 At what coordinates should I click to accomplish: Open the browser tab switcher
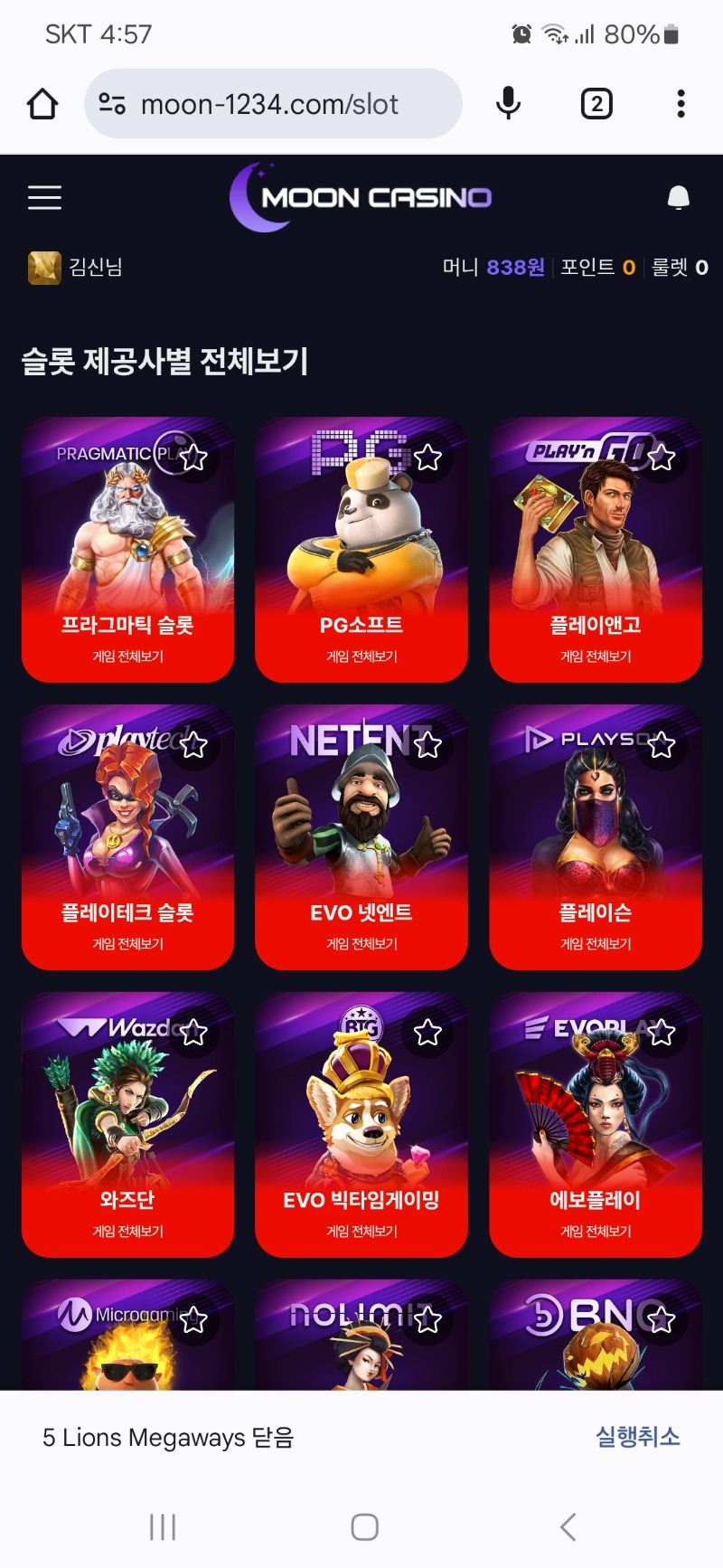pos(596,104)
